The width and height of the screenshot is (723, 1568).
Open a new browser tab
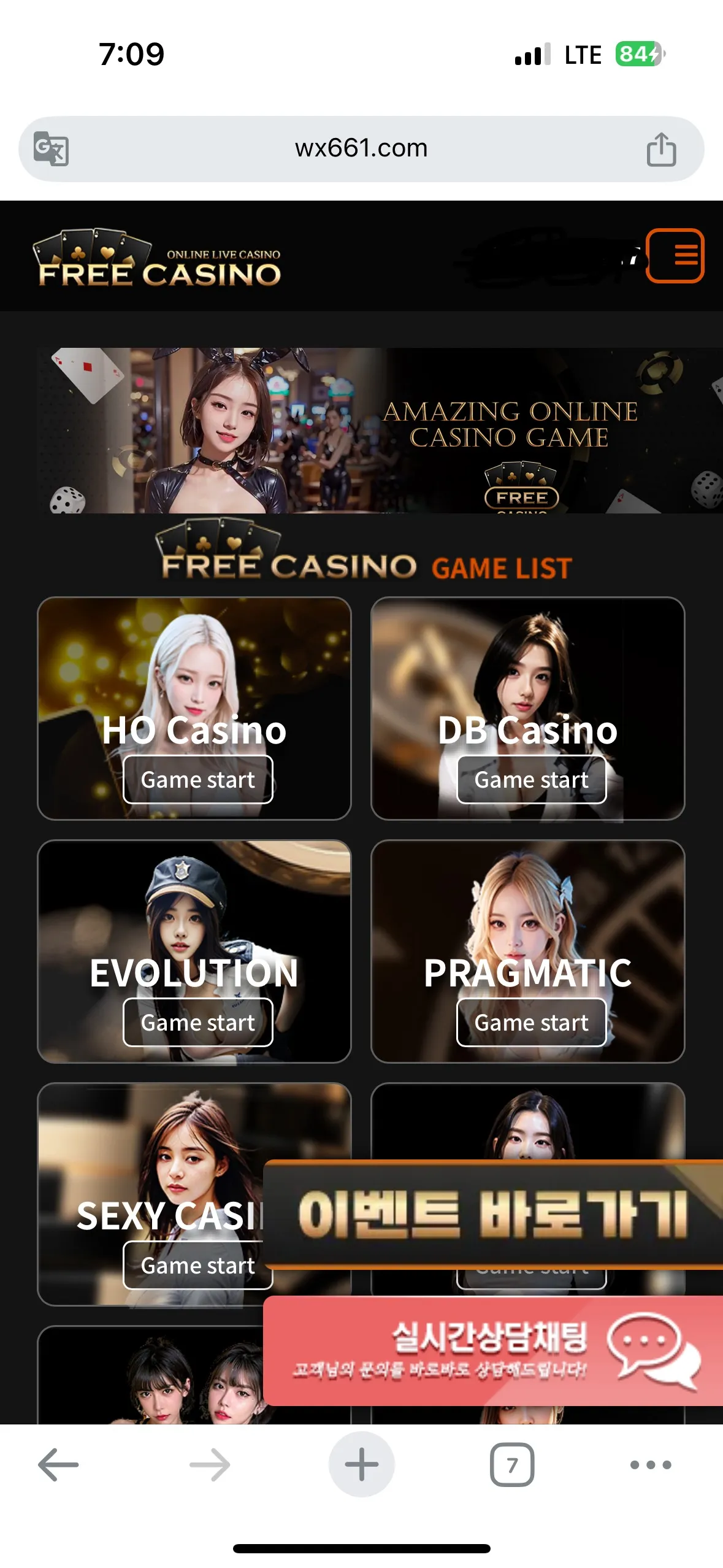361,1465
